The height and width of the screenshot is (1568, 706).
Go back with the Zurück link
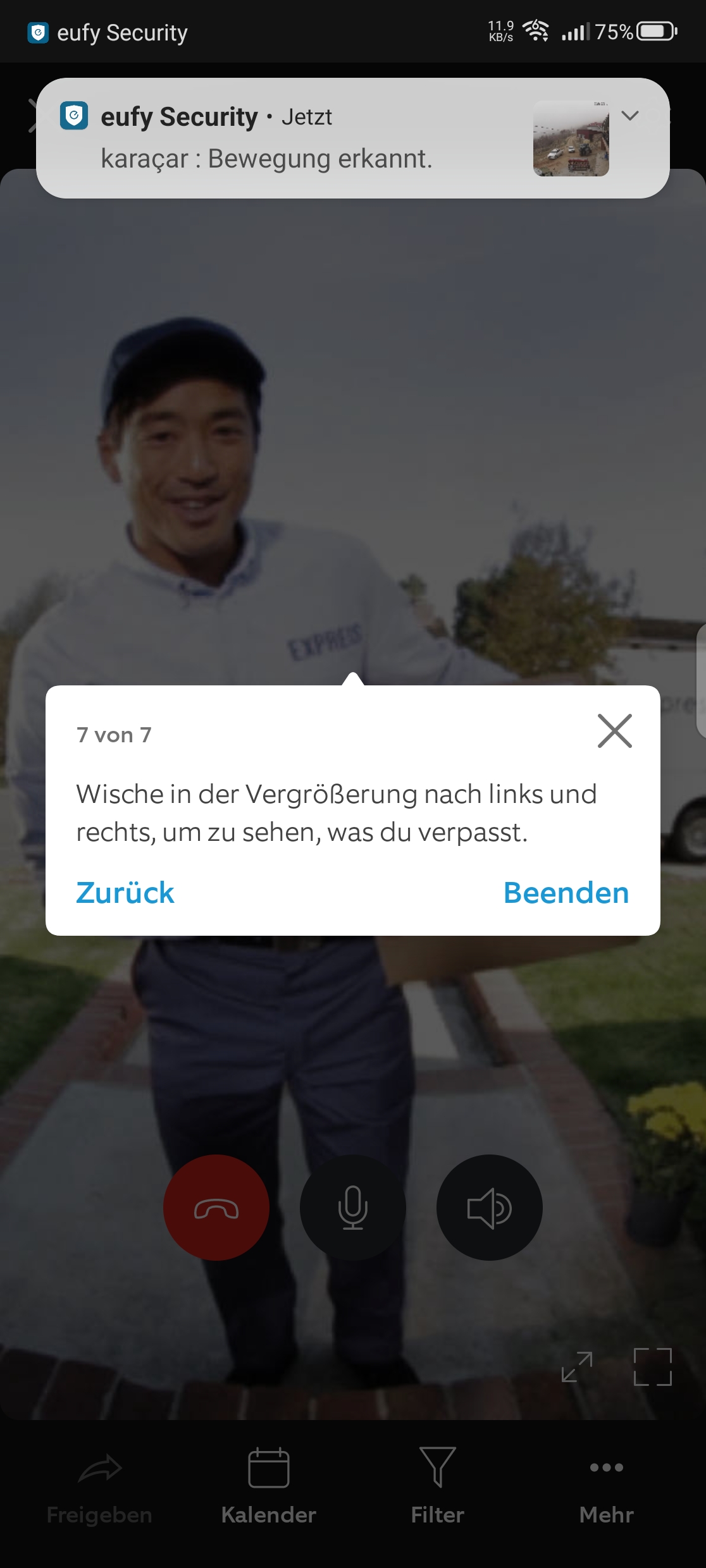(x=125, y=893)
